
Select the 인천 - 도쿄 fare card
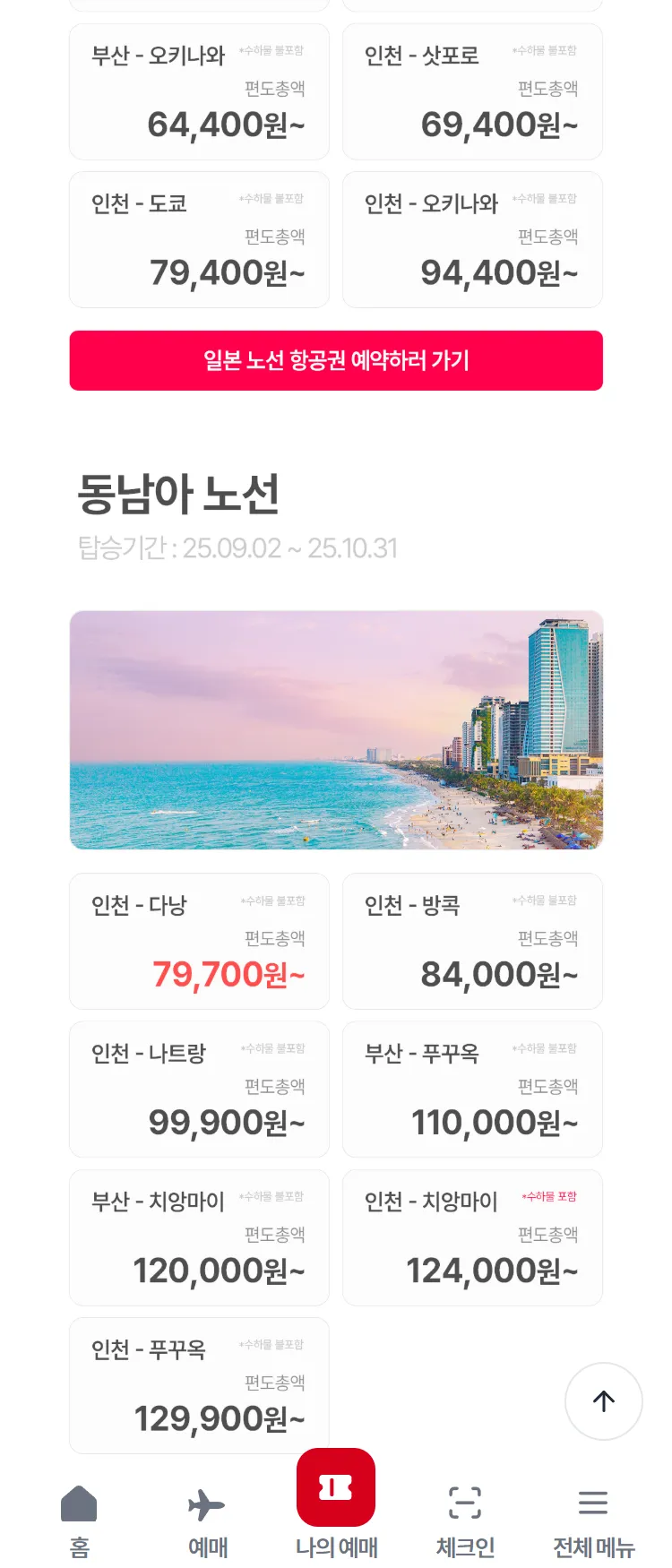click(199, 240)
